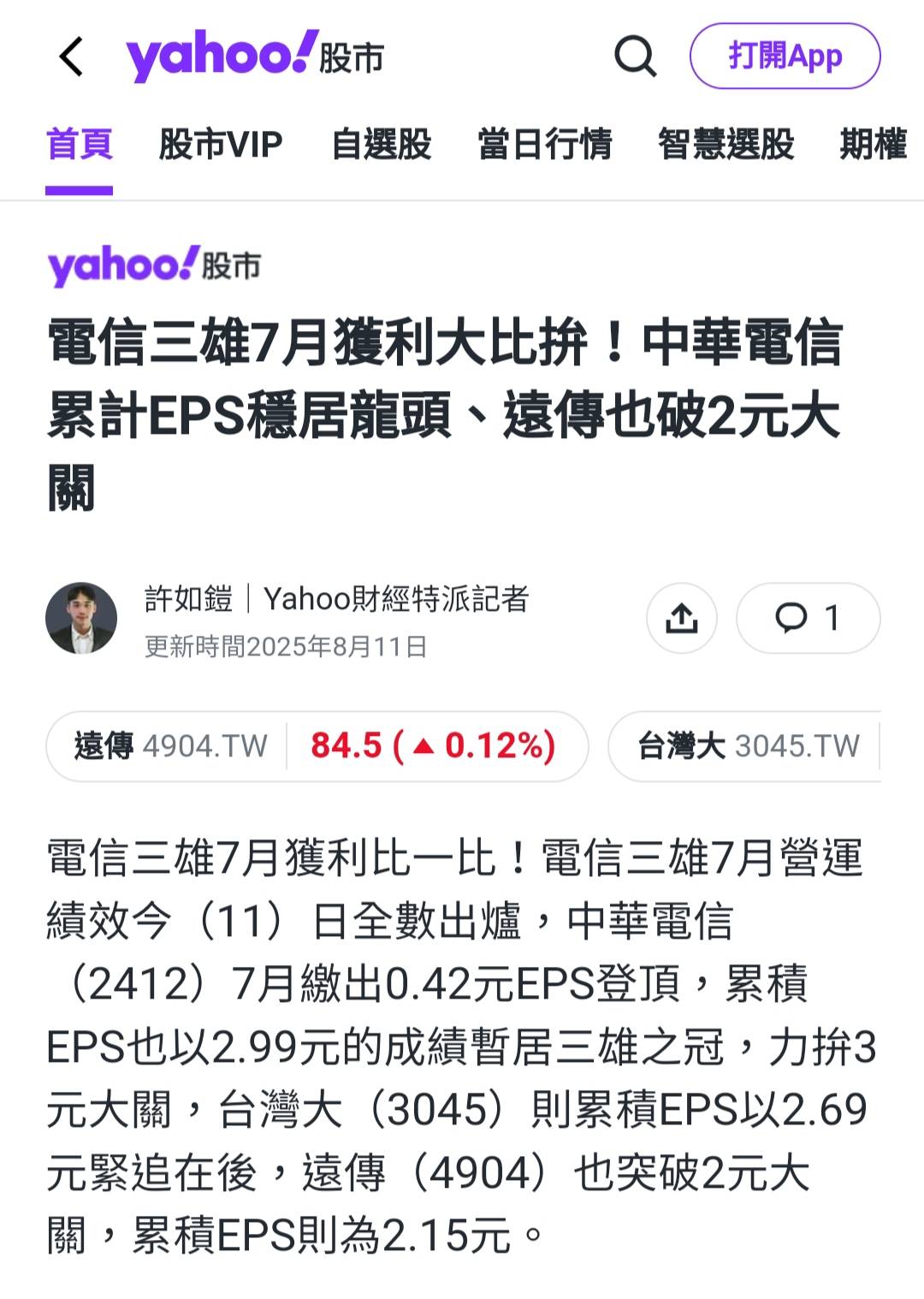924x1299 pixels.
Task: Open the 自選股 tab
Action: 381,144
